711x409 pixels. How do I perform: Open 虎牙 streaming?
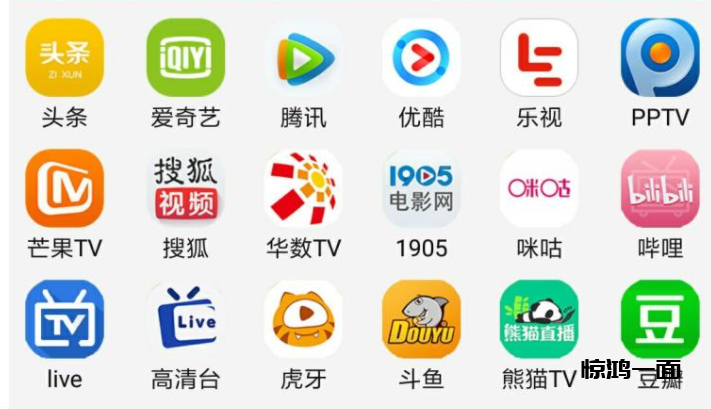pyautogui.click(x=303, y=320)
